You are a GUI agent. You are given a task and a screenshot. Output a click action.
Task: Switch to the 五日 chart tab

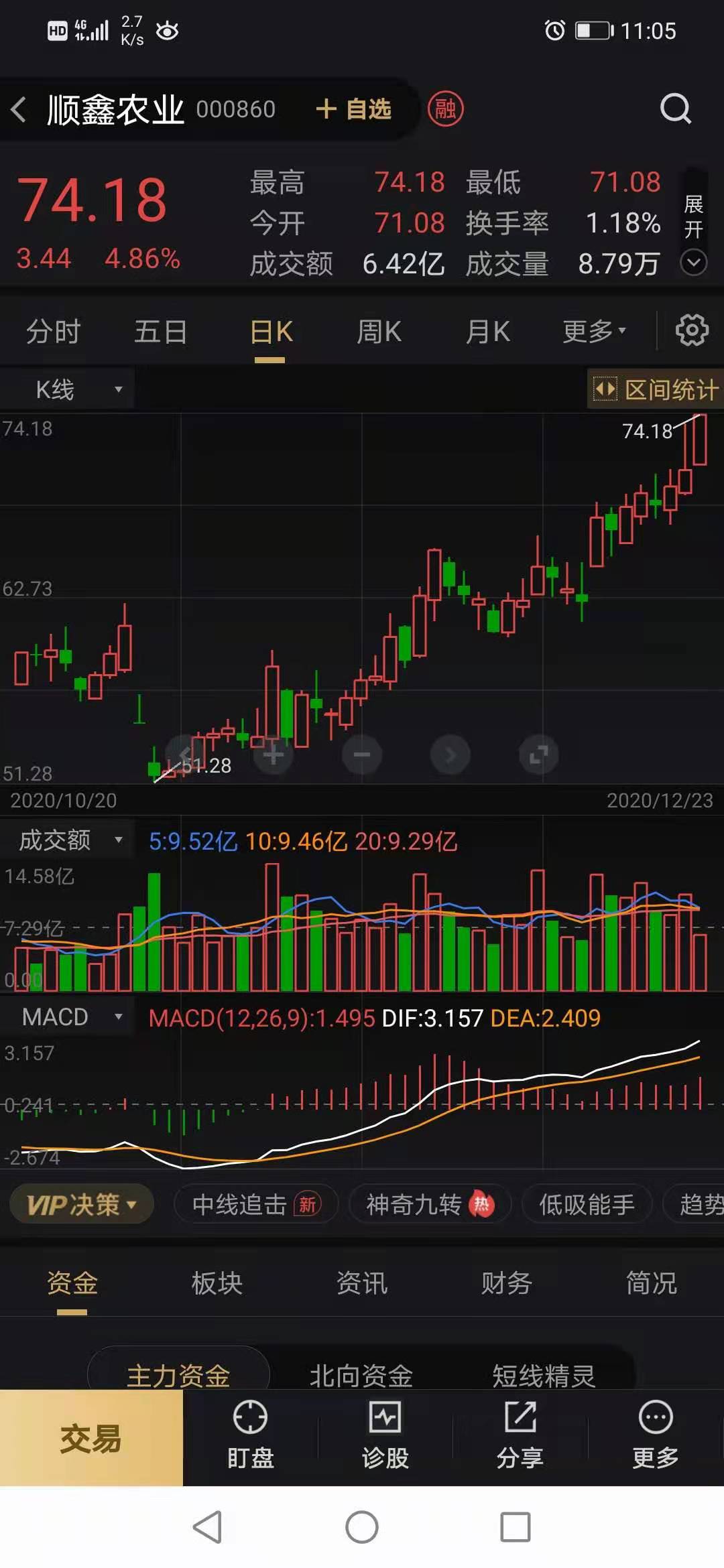coord(161,332)
